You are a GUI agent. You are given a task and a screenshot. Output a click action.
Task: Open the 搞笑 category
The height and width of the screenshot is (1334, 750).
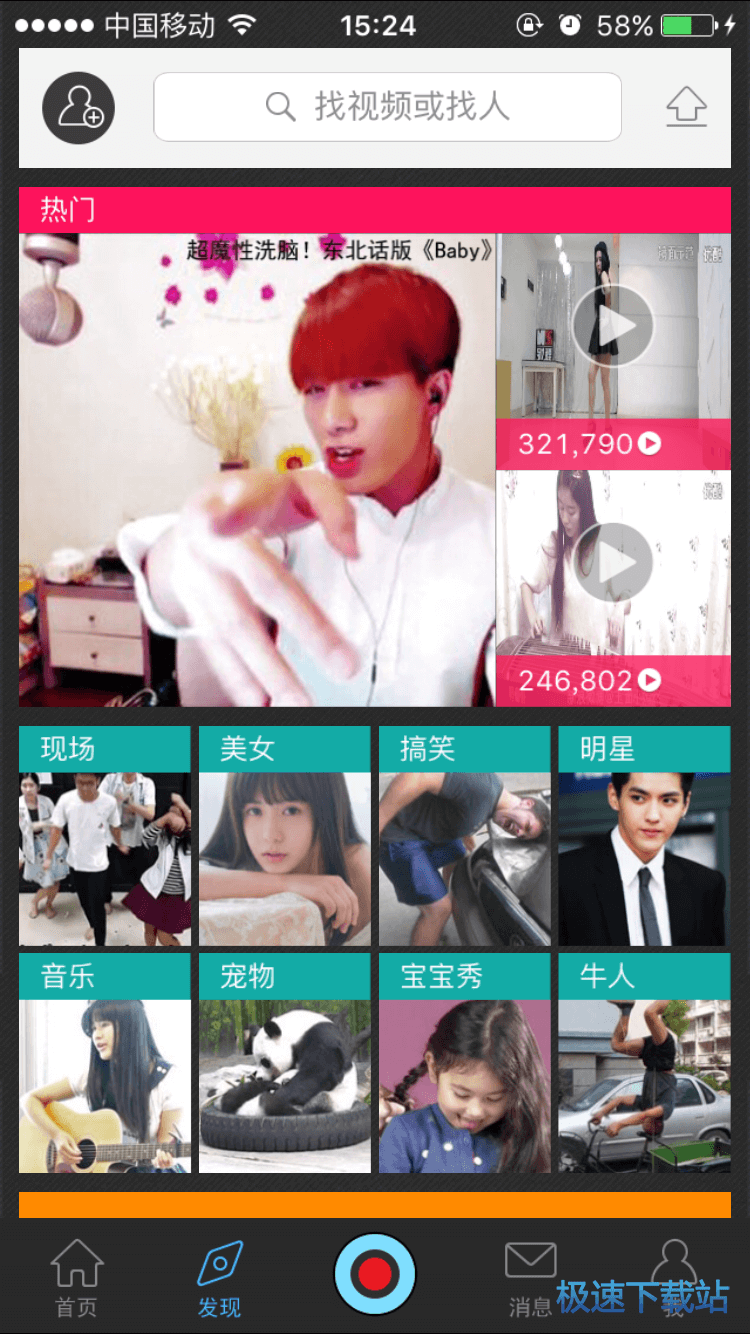(464, 837)
